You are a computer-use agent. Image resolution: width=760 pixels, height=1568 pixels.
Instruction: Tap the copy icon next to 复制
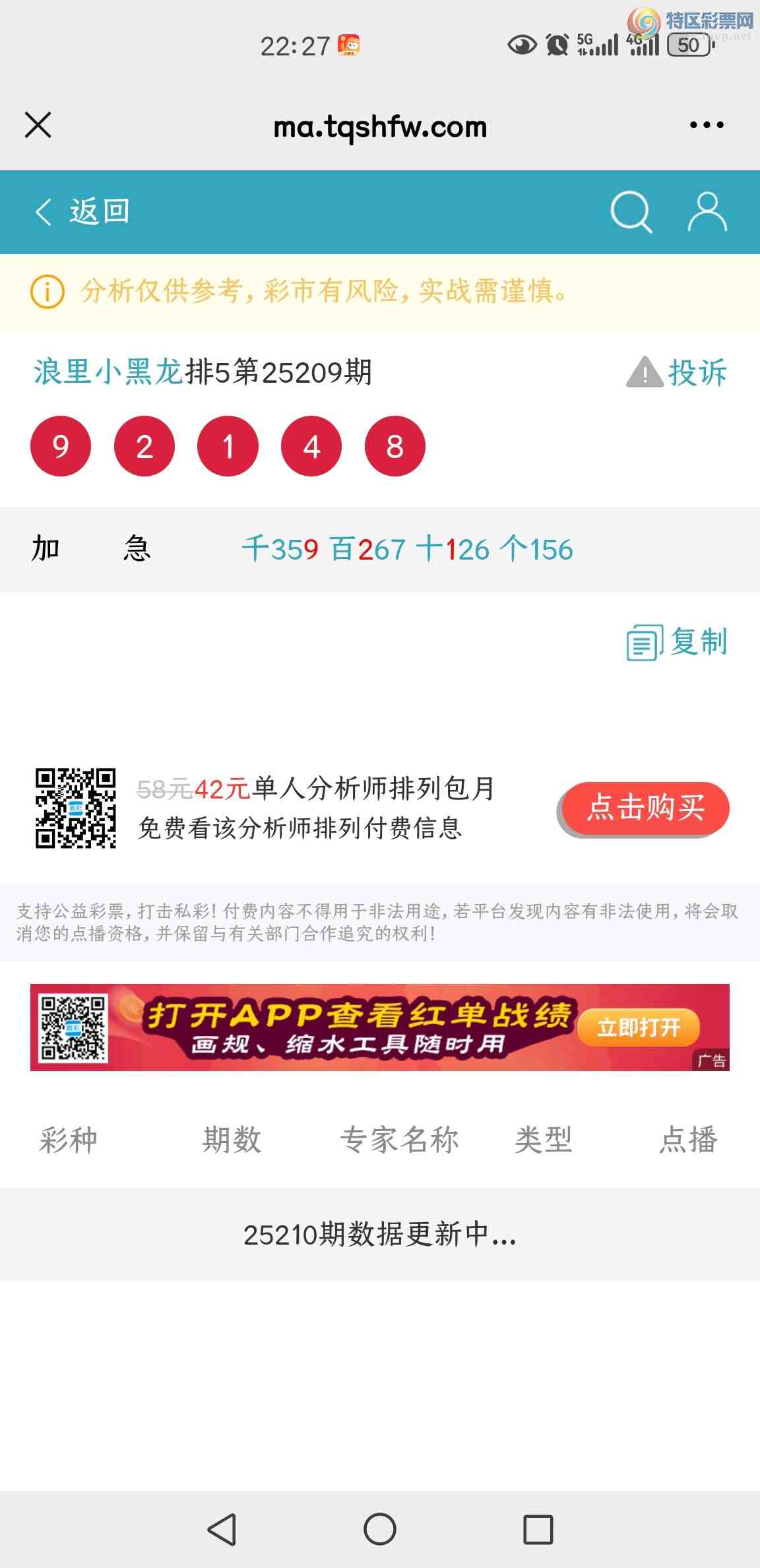[645, 641]
